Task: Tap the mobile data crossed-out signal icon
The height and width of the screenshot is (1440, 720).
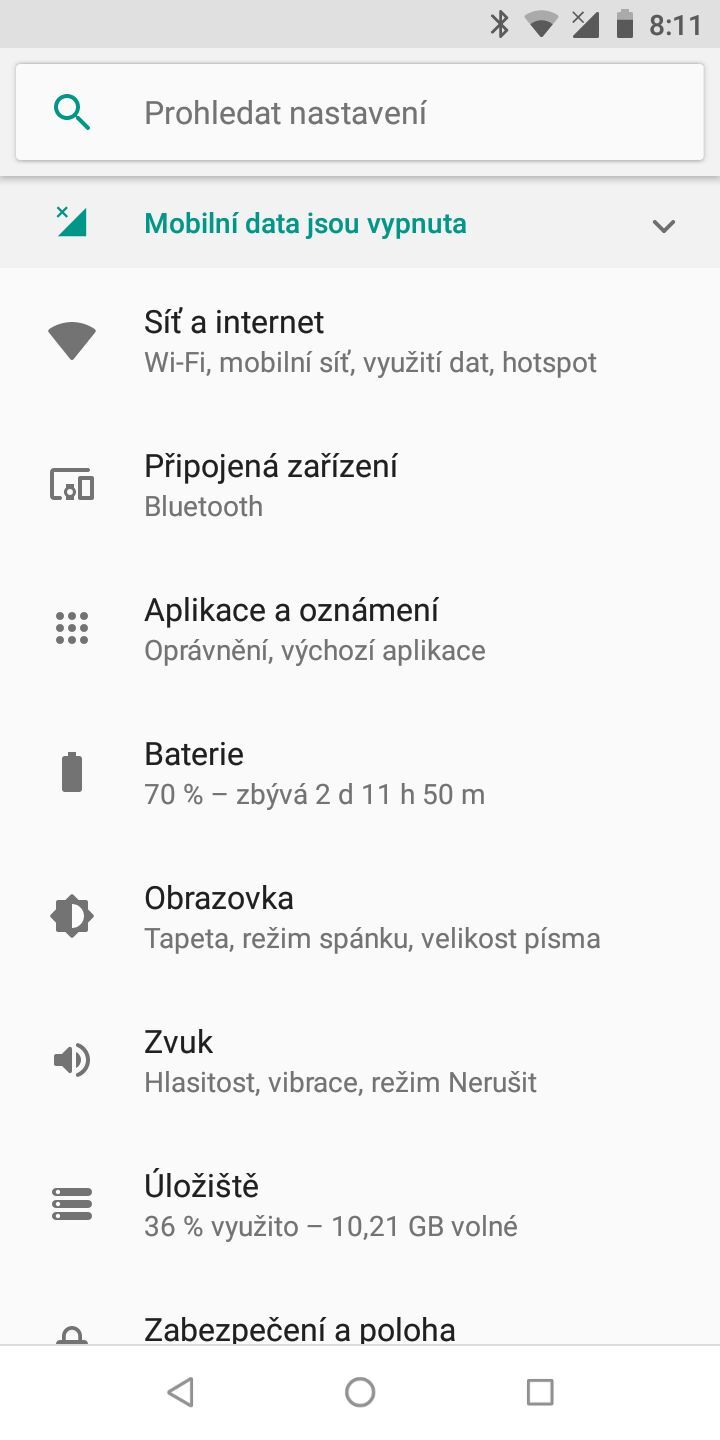Action: coord(72,223)
